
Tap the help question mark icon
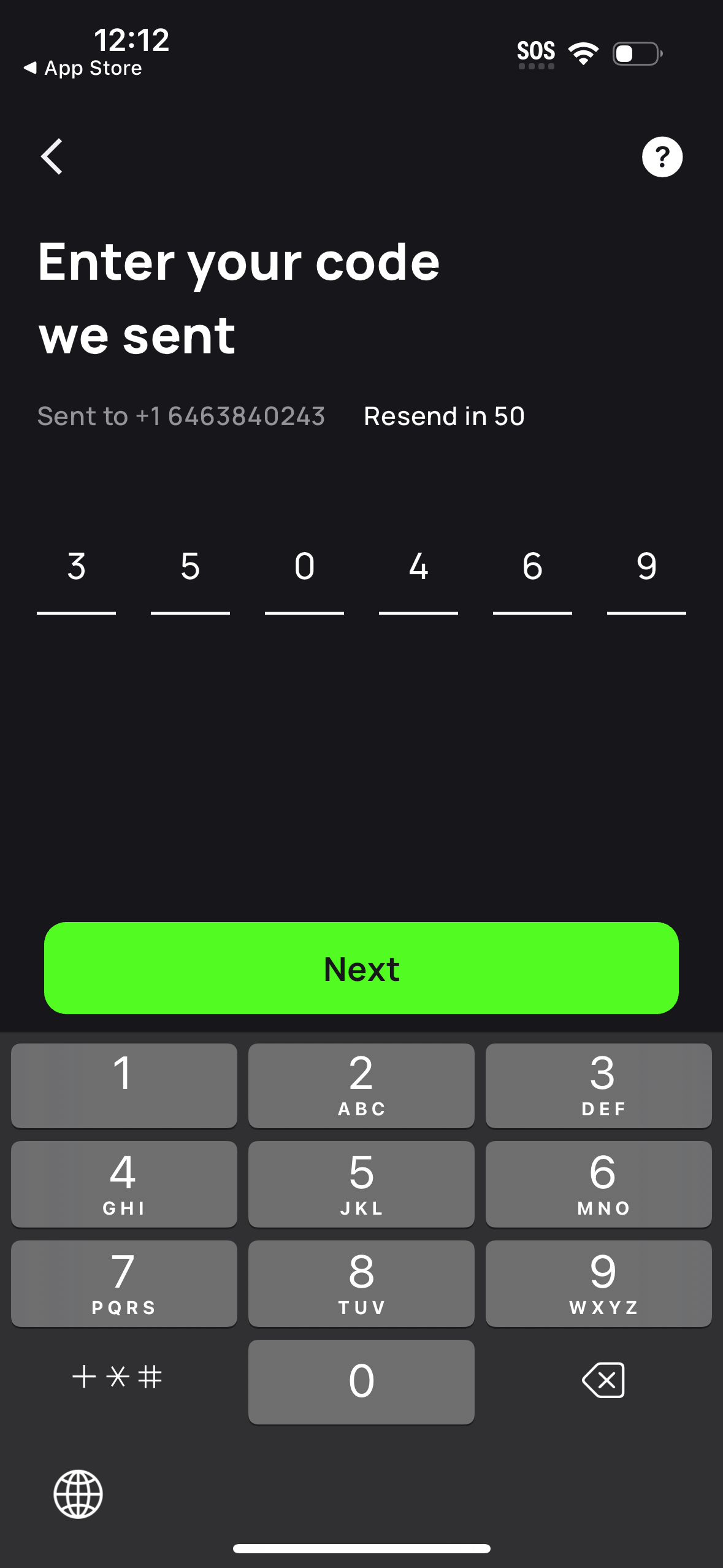pyautogui.click(x=662, y=157)
